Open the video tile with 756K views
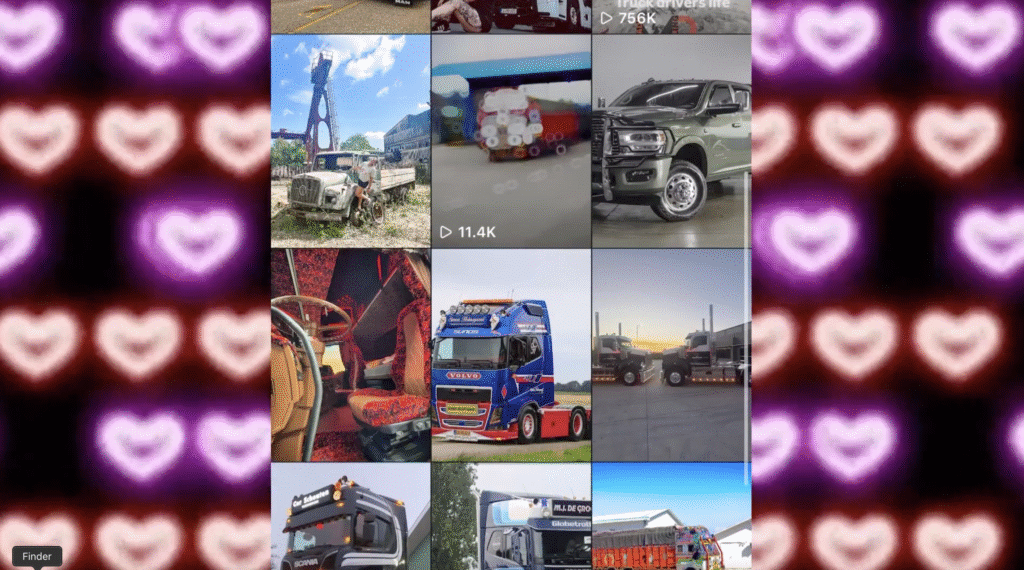Screen dimensions: 1024x570 tap(671, 15)
